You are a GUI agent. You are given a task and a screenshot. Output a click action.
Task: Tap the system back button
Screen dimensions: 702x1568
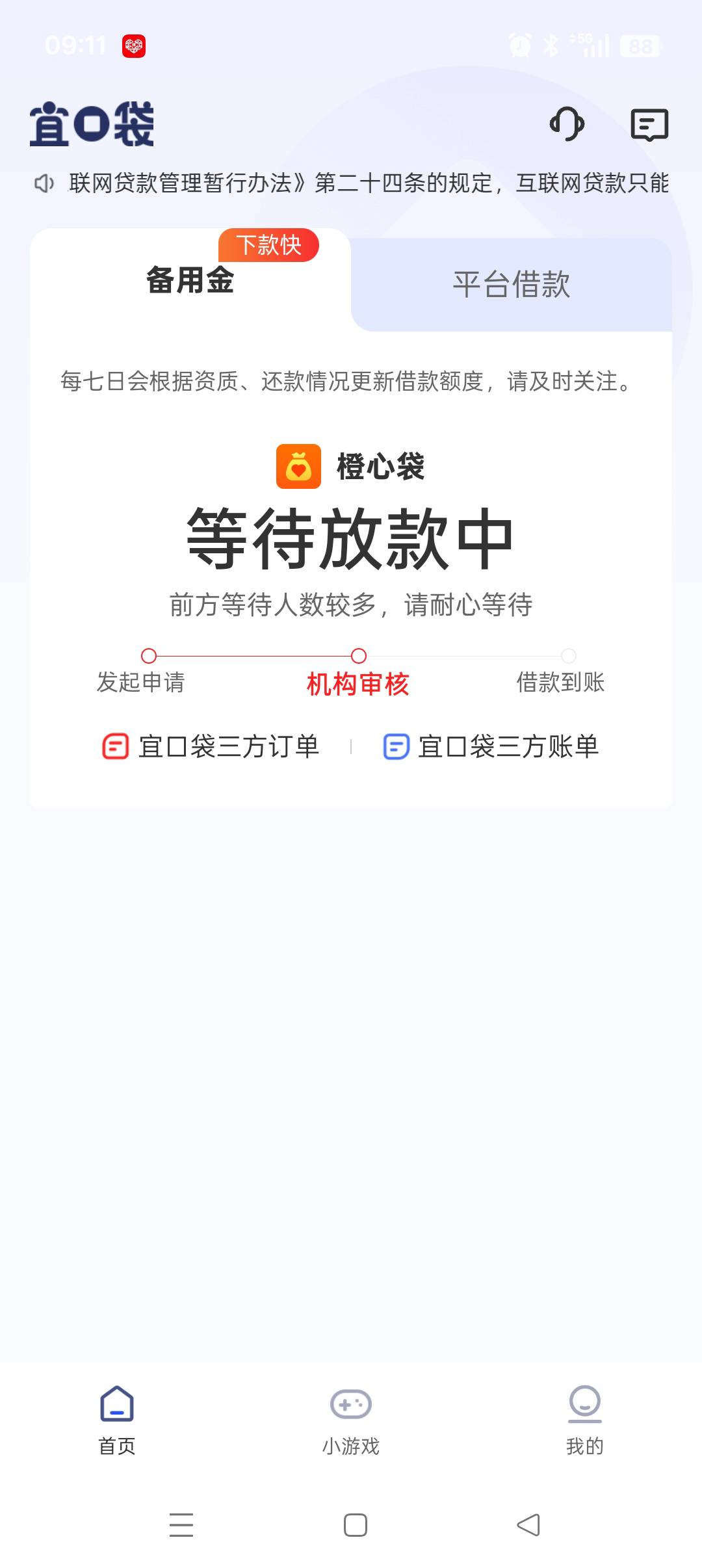[x=528, y=1524]
